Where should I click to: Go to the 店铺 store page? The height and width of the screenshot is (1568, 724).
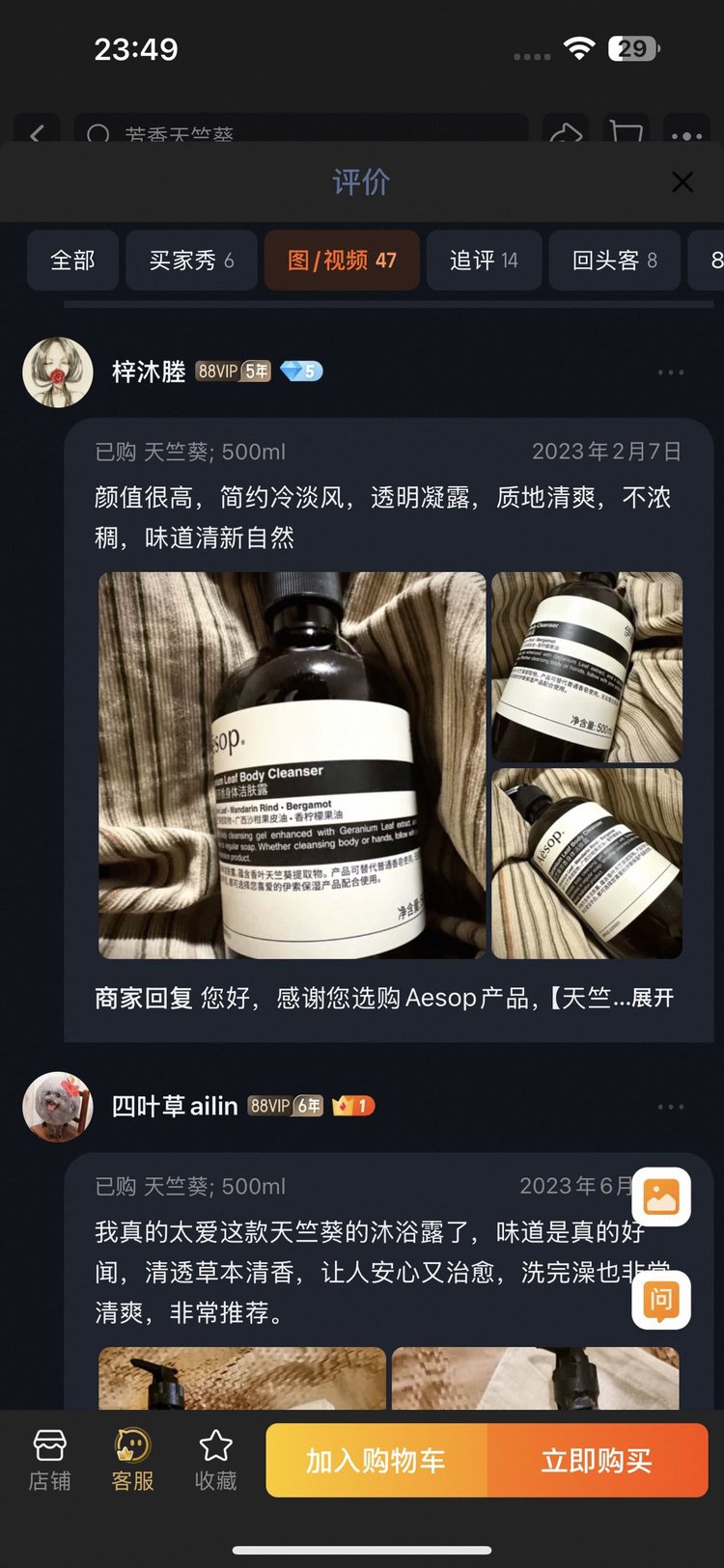[x=49, y=1460]
